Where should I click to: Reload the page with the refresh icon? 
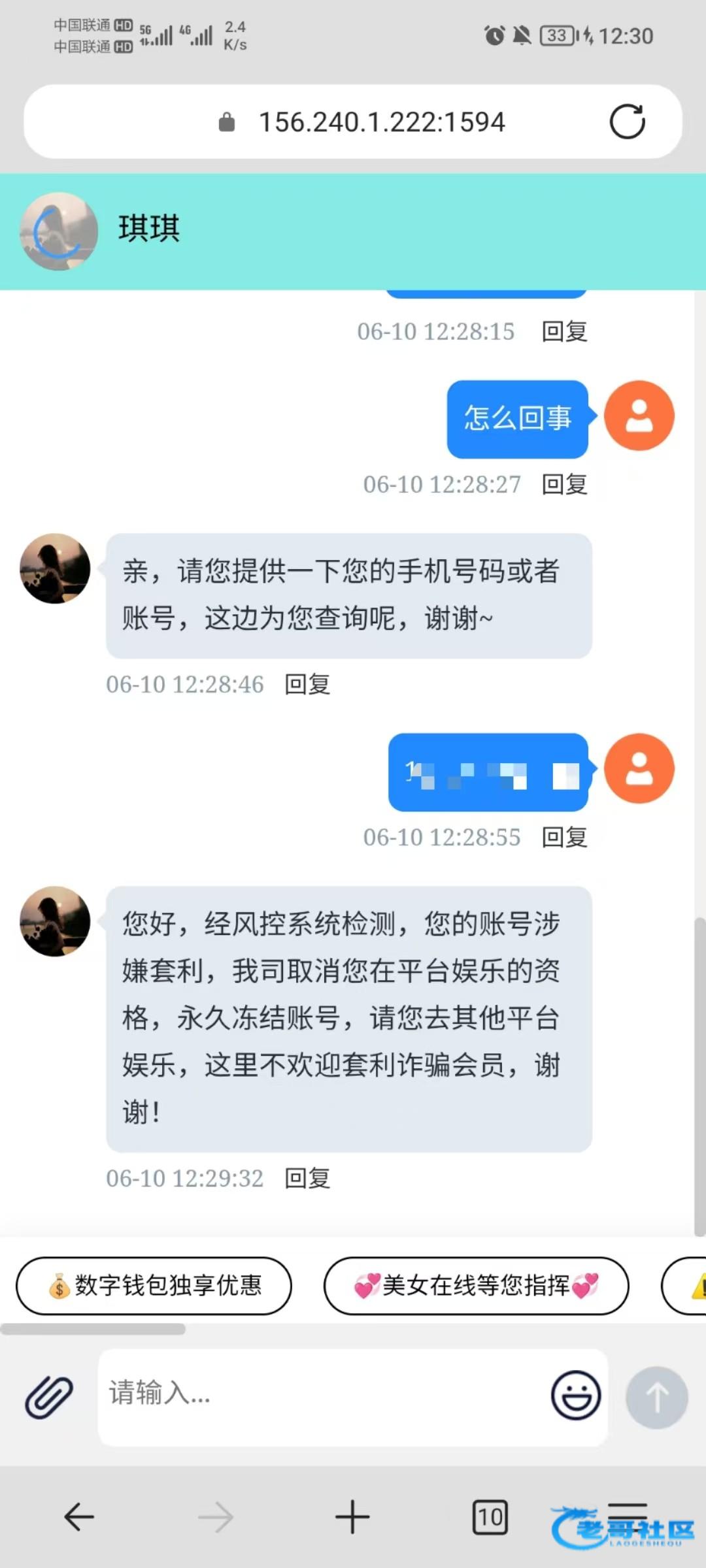pos(627,122)
